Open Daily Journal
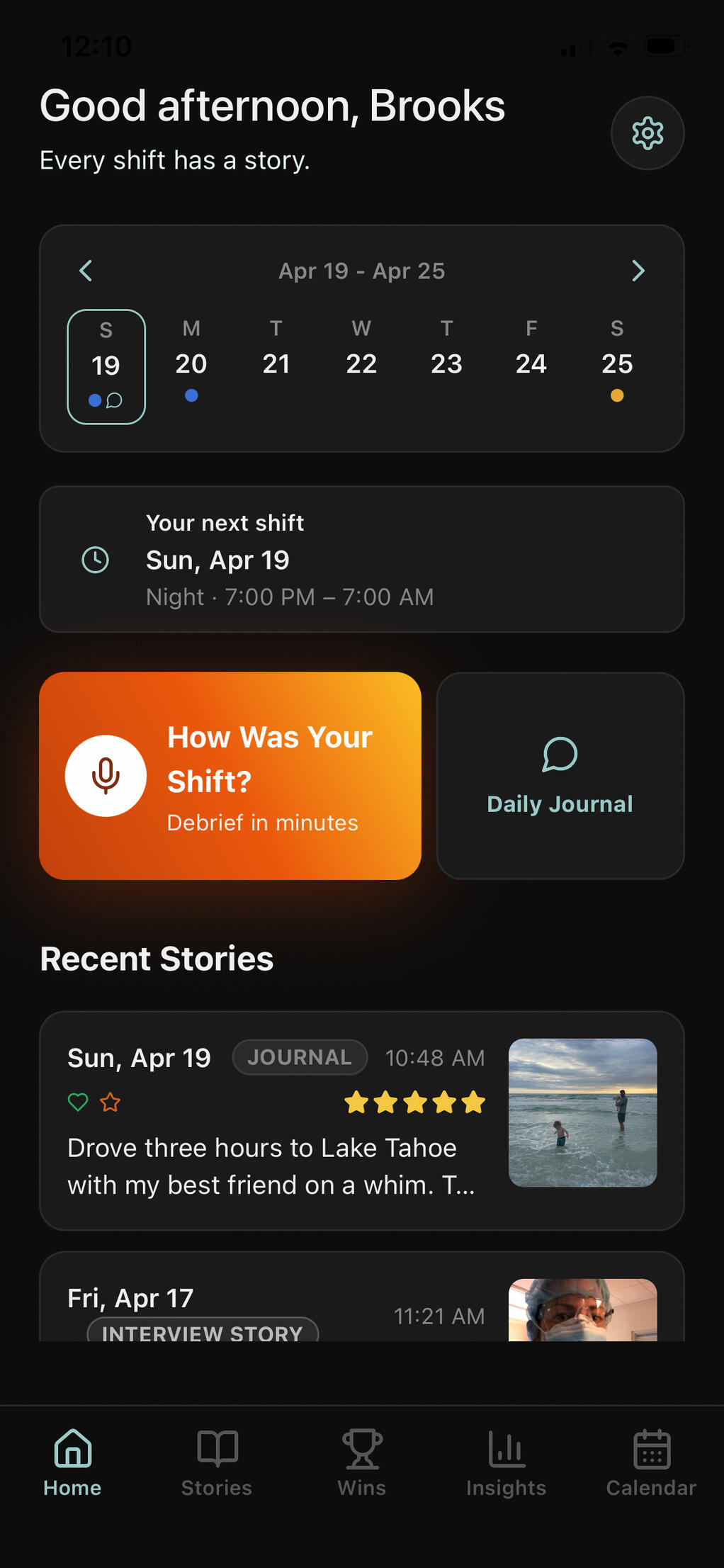This screenshot has width=724, height=1568. [560, 776]
